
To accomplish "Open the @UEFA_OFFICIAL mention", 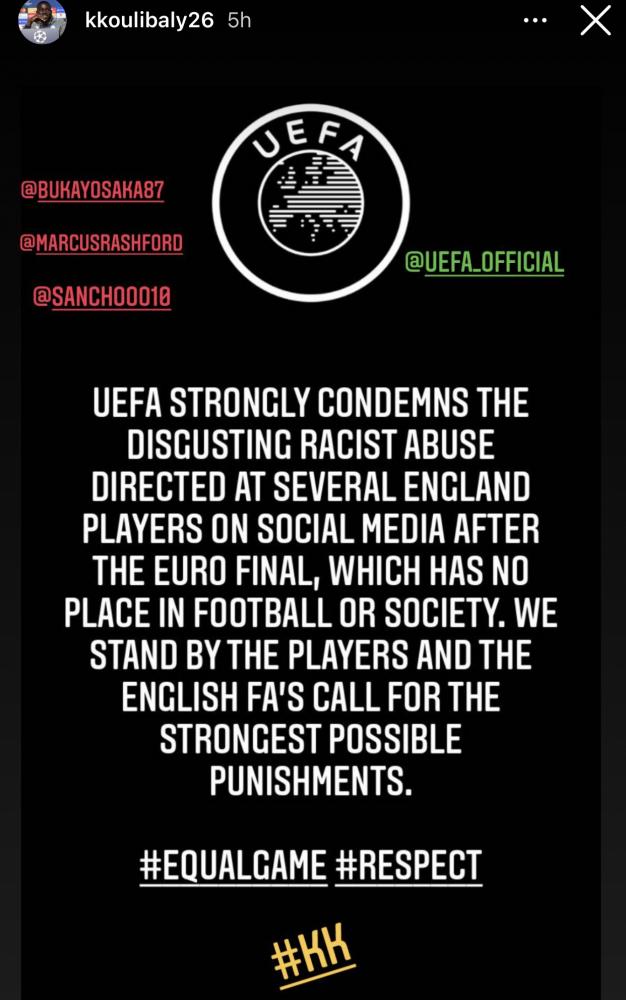I will tap(484, 263).
